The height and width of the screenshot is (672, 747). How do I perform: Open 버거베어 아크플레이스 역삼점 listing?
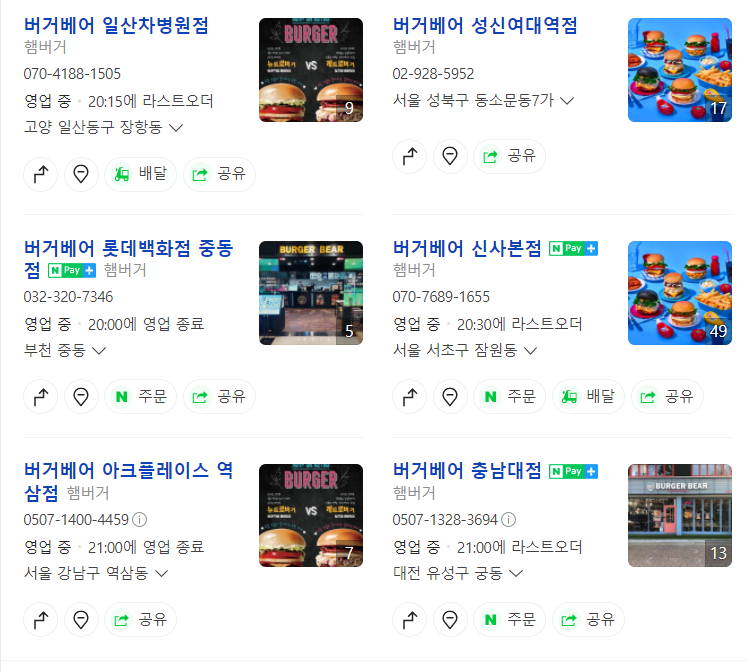pos(127,471)
